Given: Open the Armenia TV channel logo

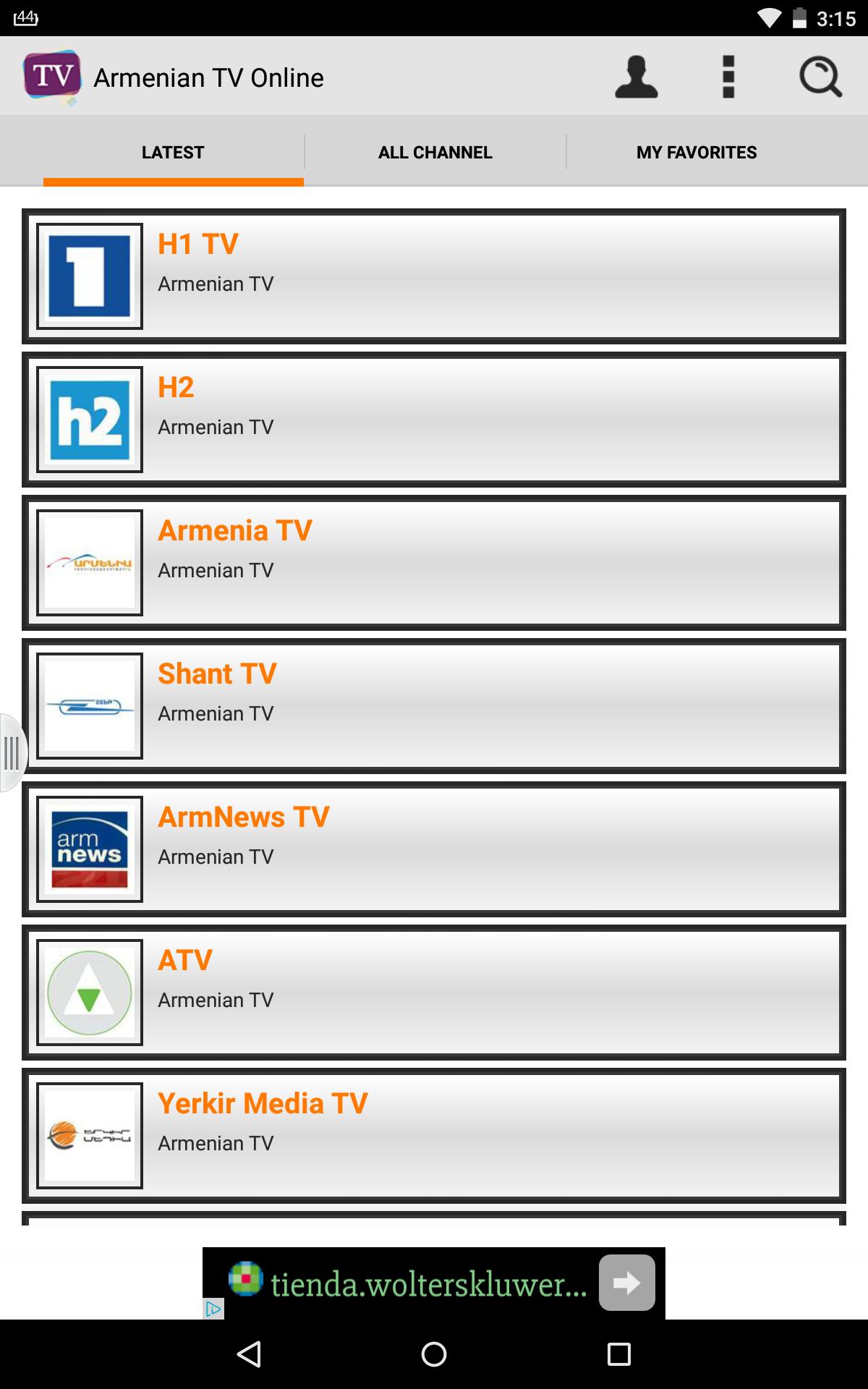Looking at the screenshot, I should 90,562.
